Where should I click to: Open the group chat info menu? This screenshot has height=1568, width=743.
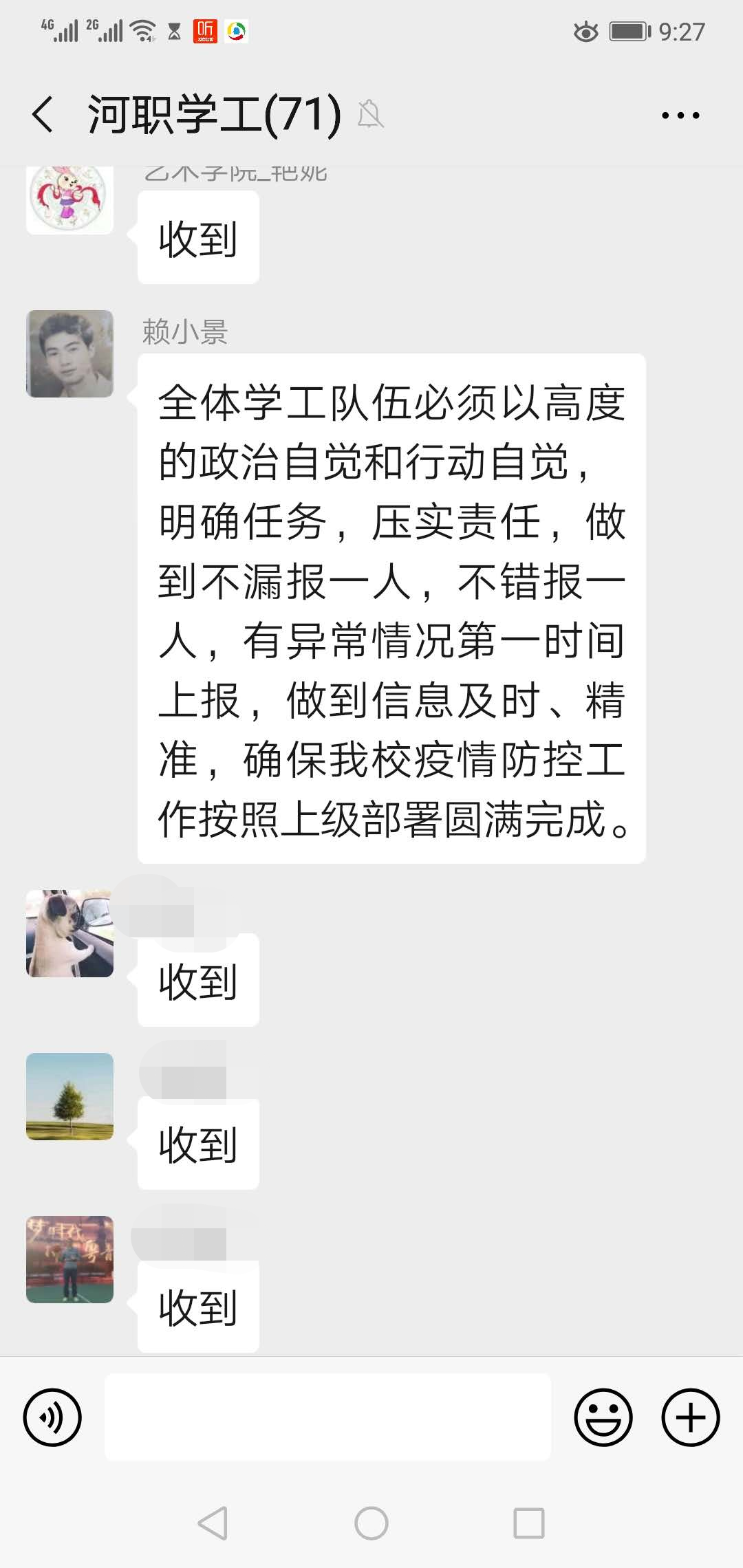pyautogui.click(x=680, y=116)
